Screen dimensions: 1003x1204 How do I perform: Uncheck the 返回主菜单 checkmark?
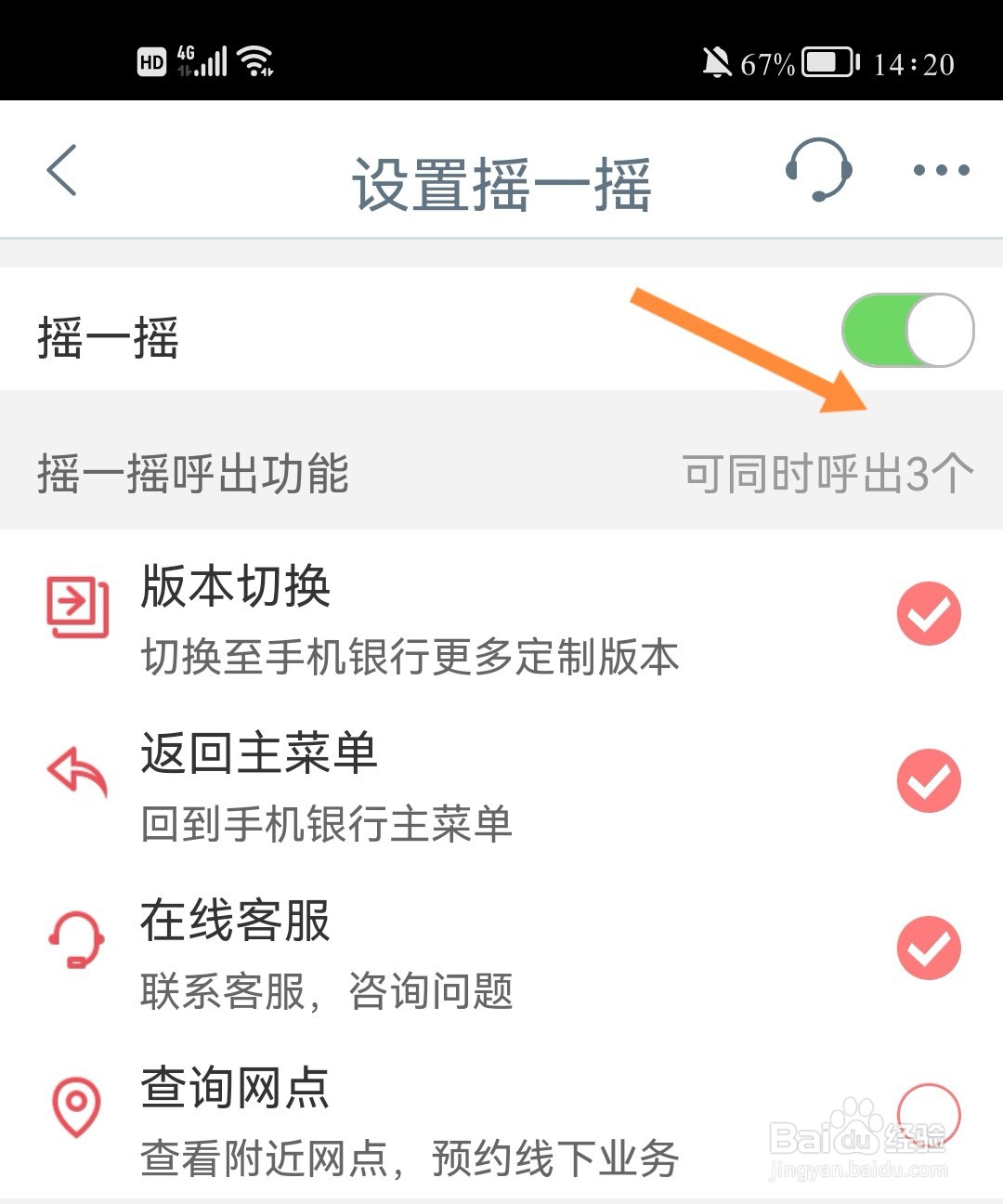928,779
